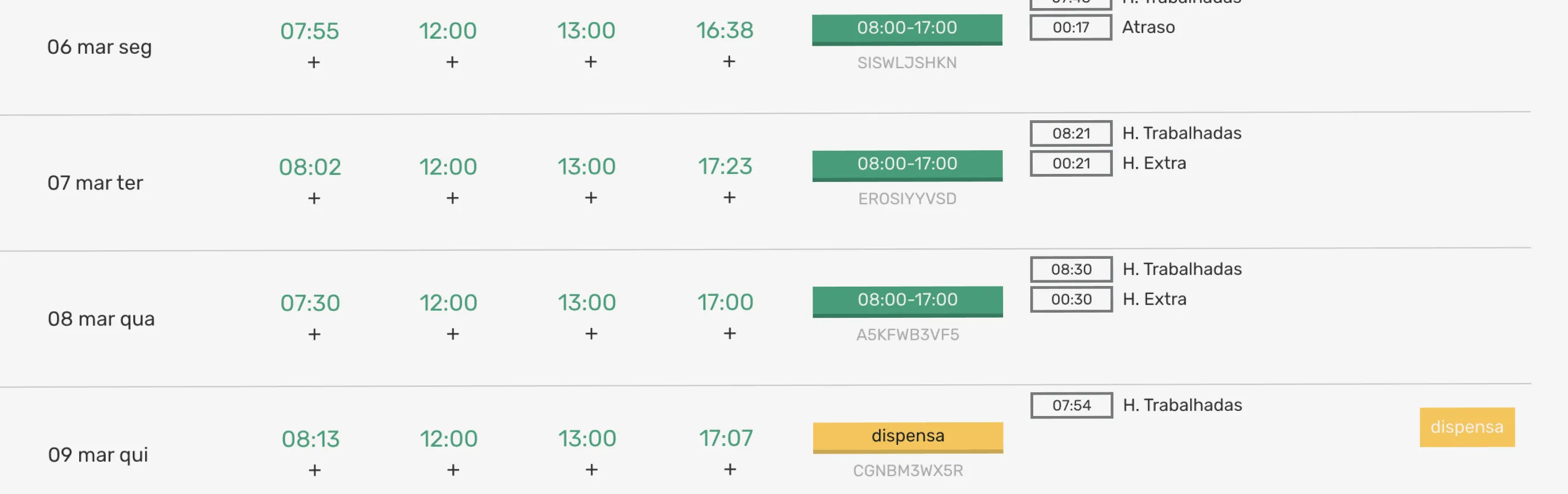Tap plus under 12:00 on 08 mar
The image size is (1568, 494).
452,334
